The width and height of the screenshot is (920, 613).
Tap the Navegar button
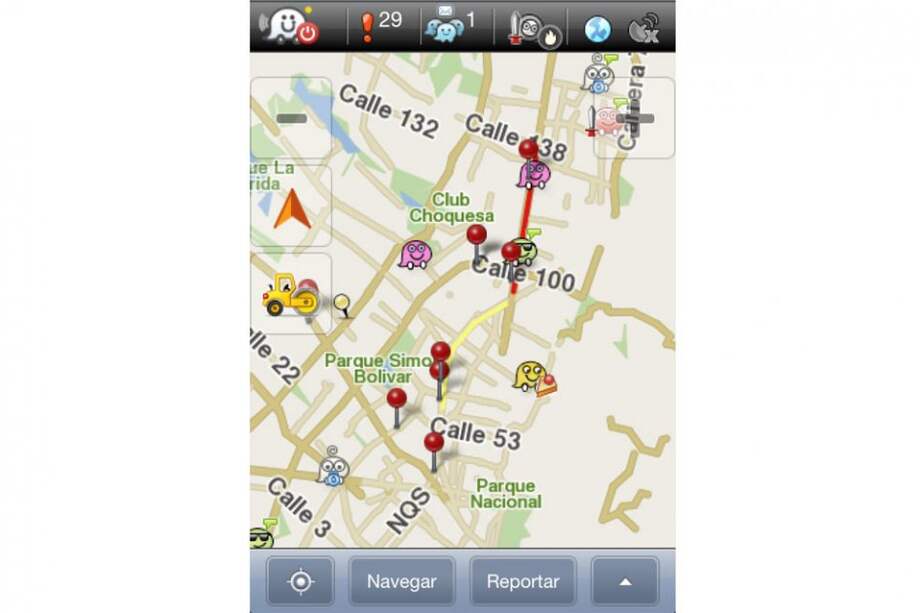click(401, 581)
